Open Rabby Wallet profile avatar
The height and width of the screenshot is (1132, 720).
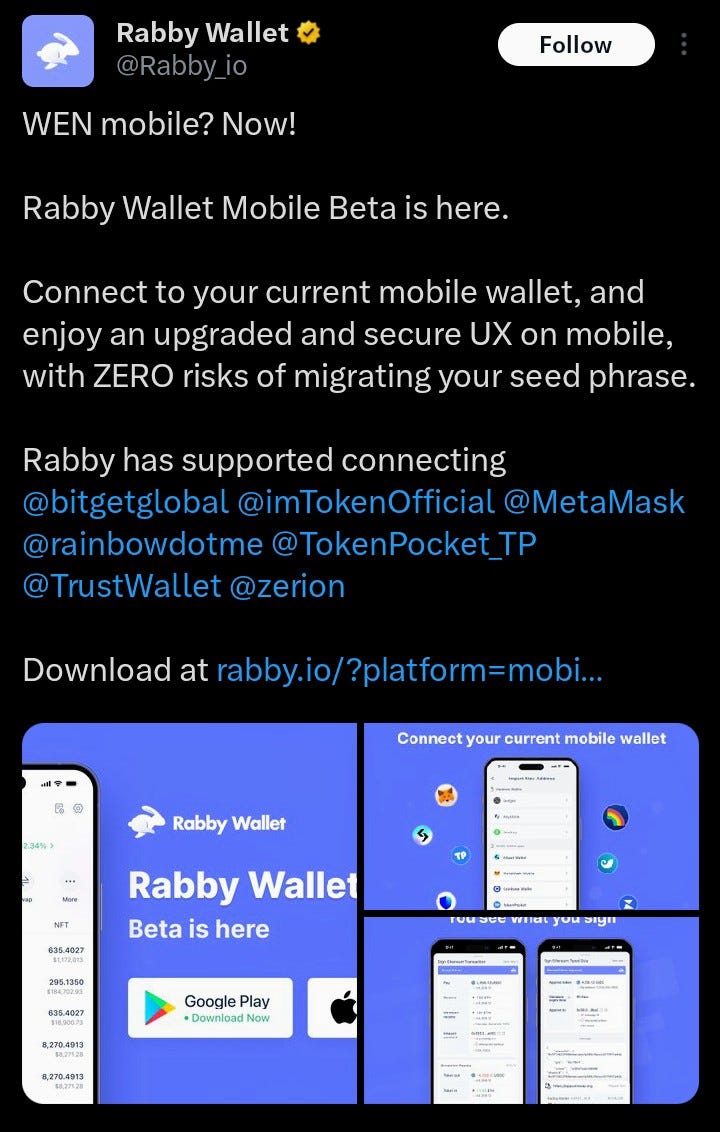pos(58,50)
